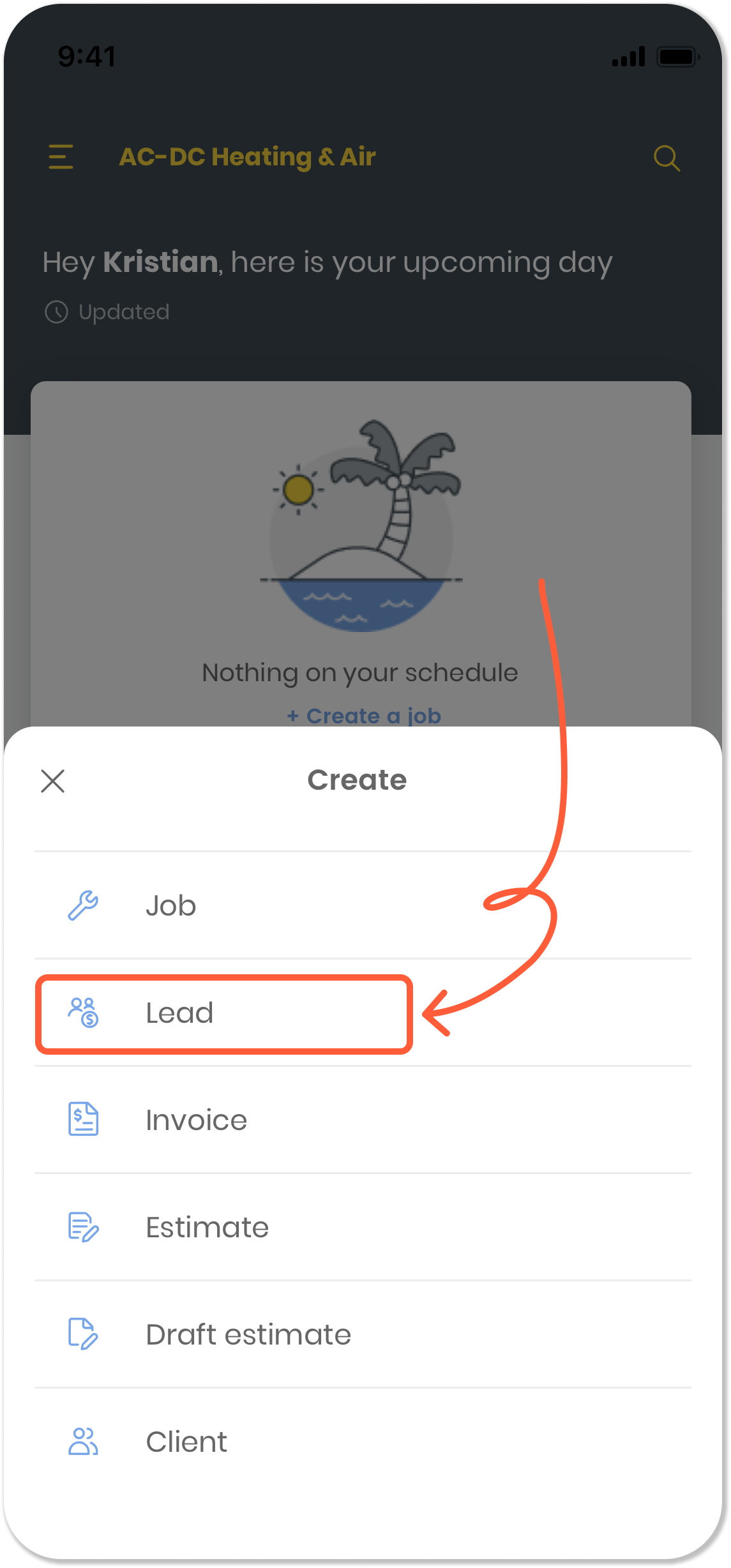731x1568 pixels.
Task: Open the Draft estimate option
Action: coord(248,1334)
